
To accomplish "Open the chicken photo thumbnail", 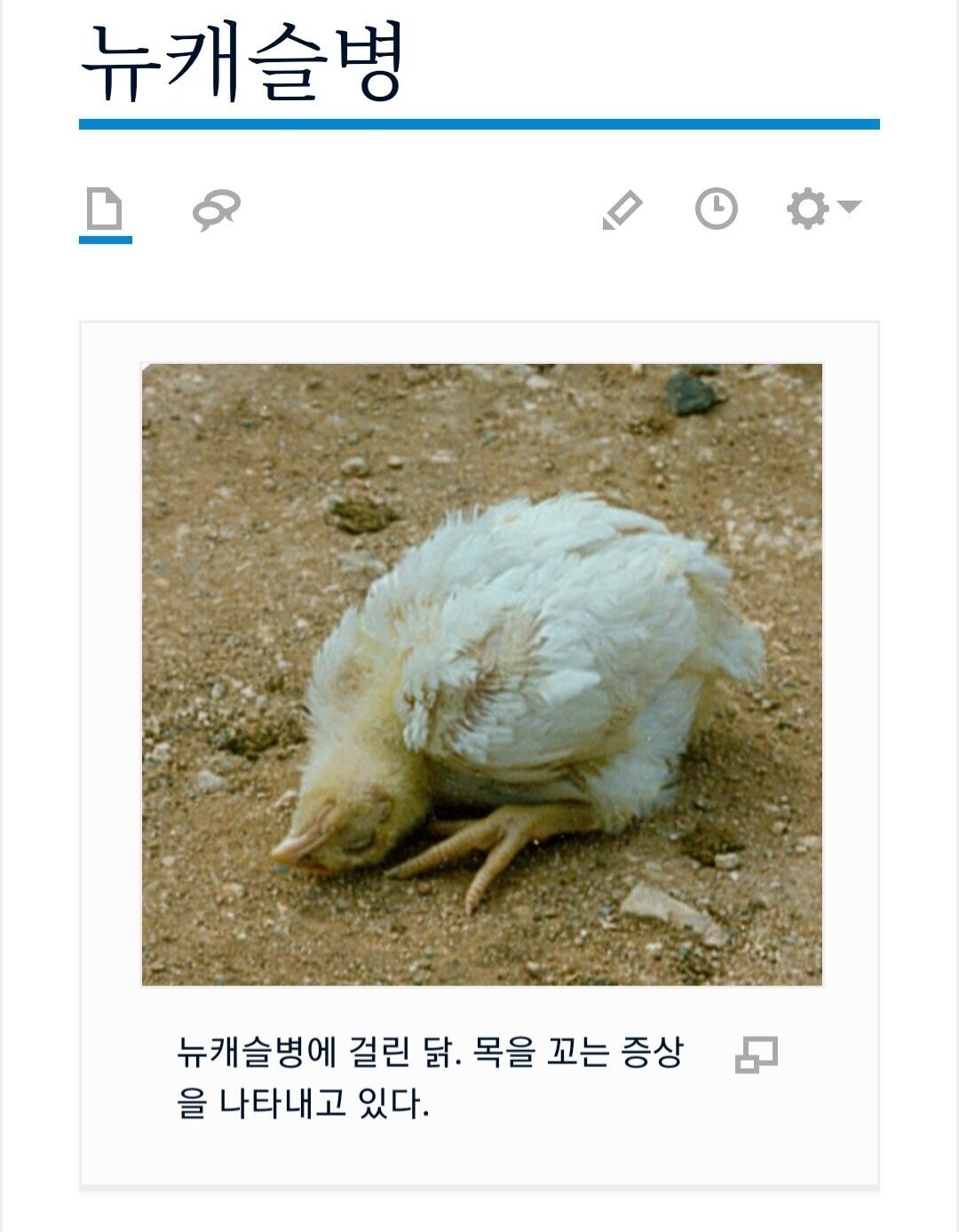I will [x=482, y=675].
